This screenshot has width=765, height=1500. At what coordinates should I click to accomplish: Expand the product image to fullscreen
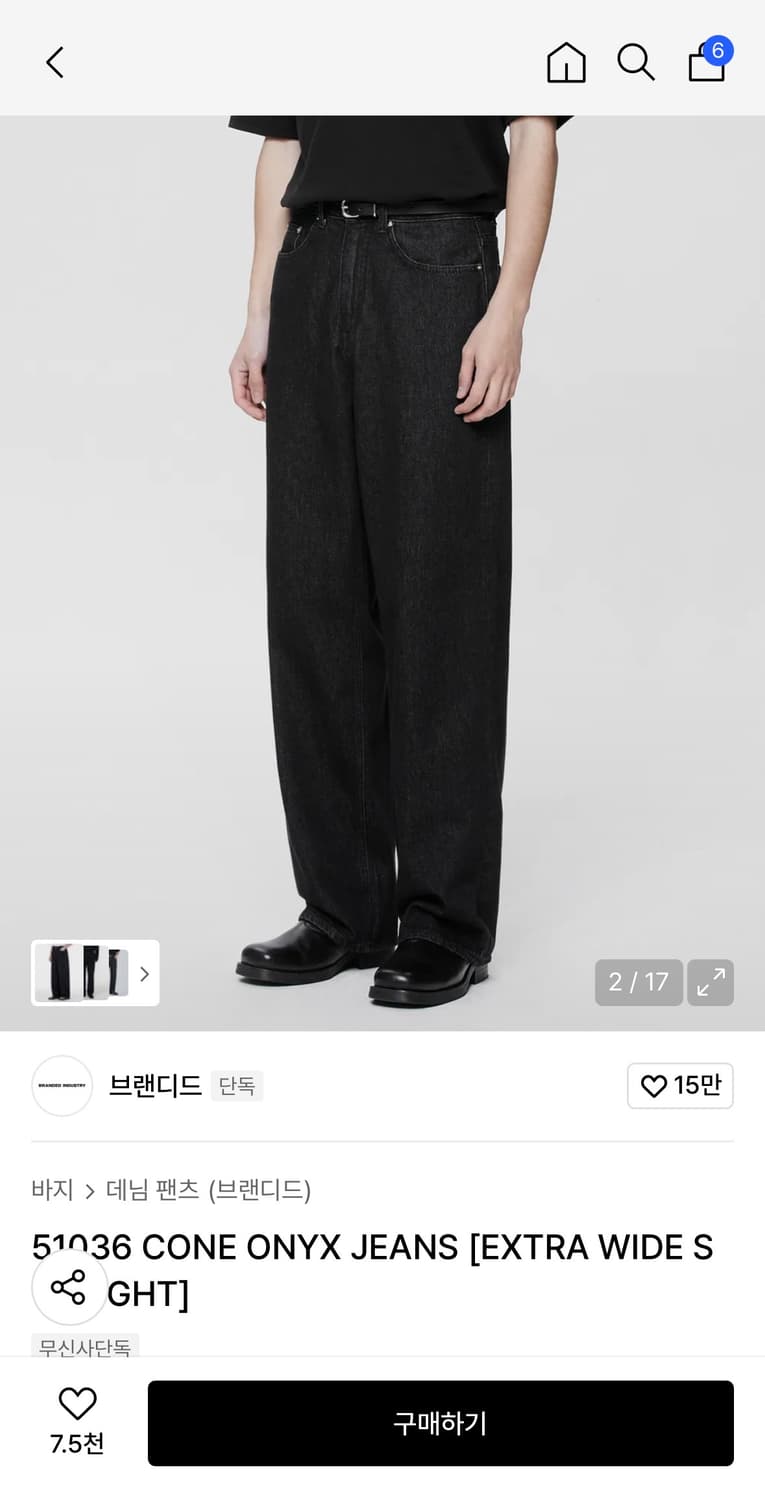pos(710,983)
